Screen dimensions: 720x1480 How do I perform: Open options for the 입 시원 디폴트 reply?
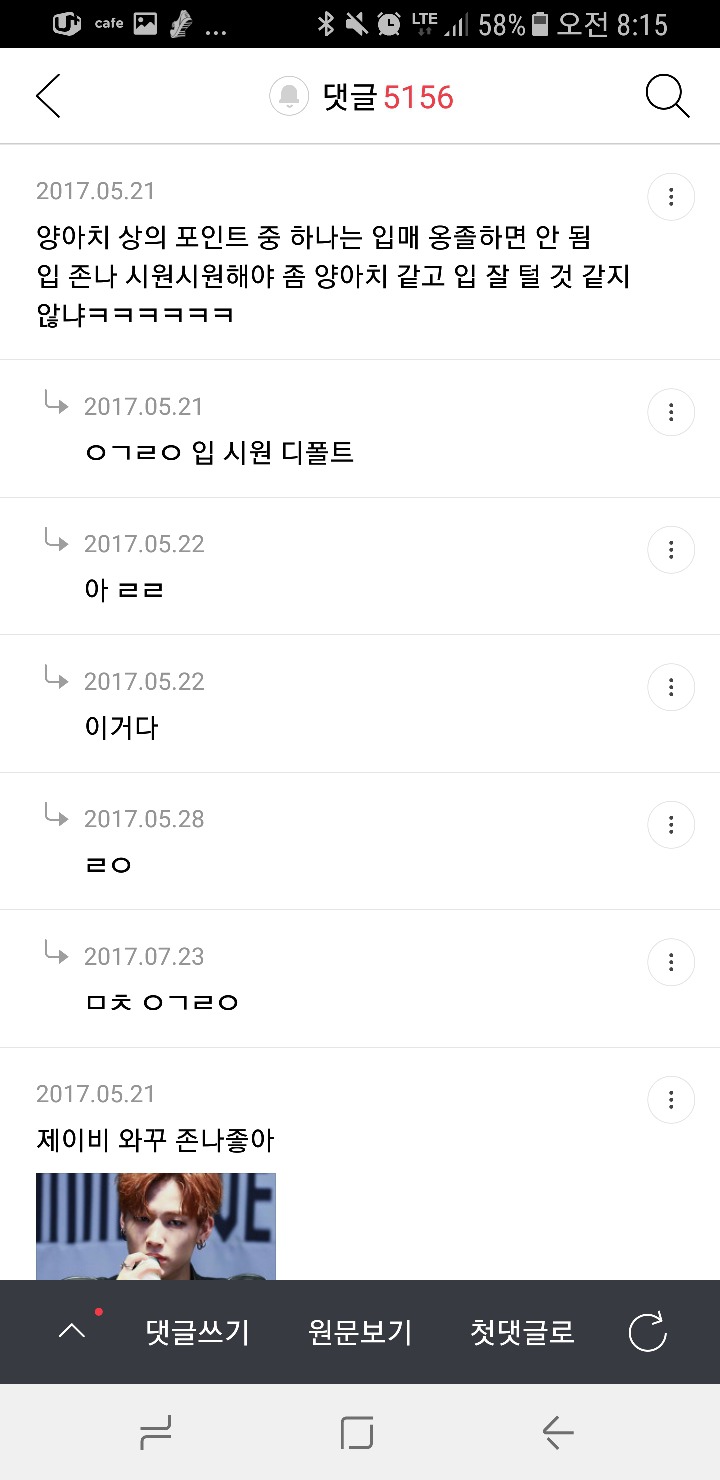671,412
